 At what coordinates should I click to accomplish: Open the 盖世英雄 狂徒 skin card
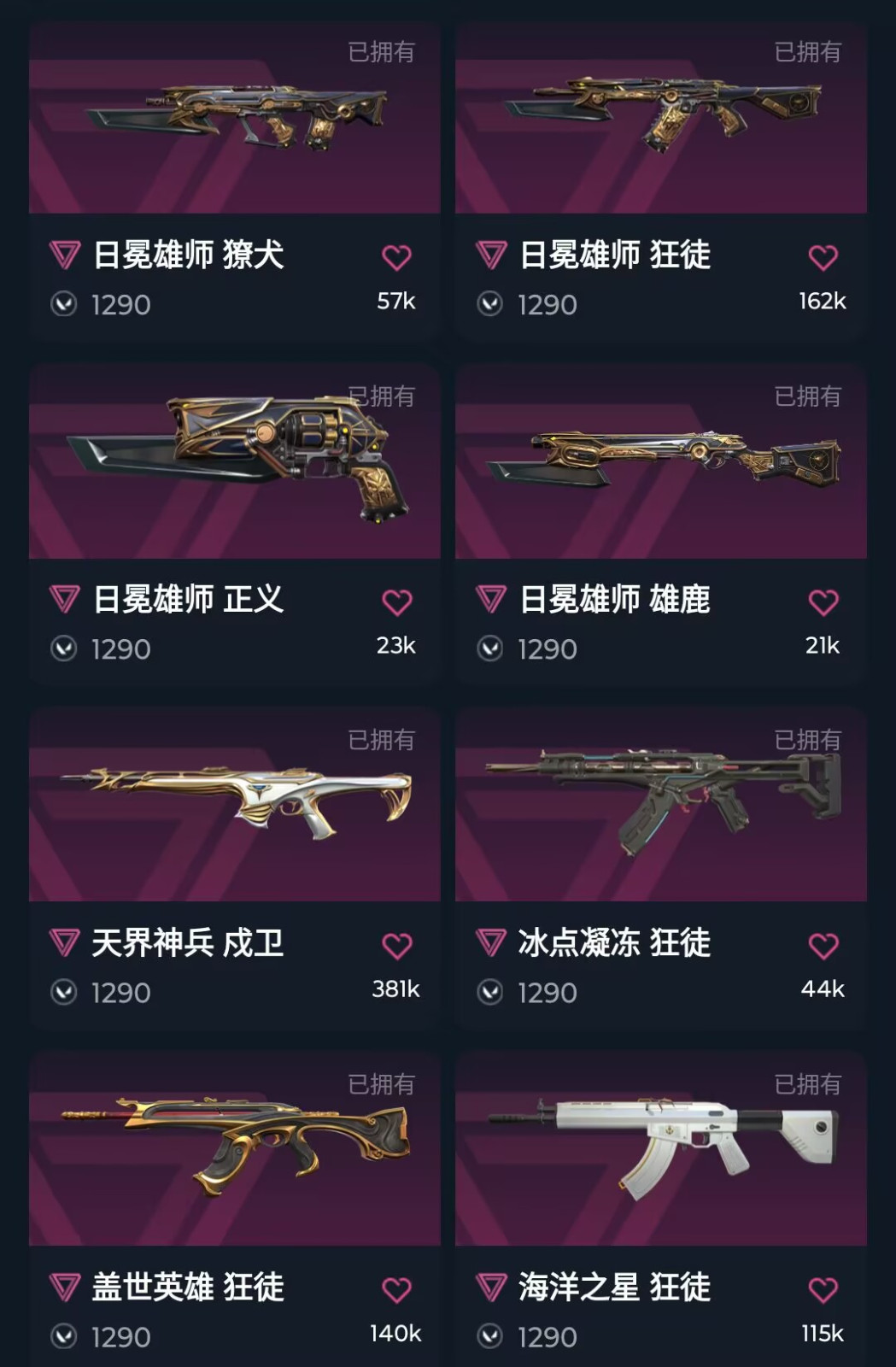[234, 1149]
